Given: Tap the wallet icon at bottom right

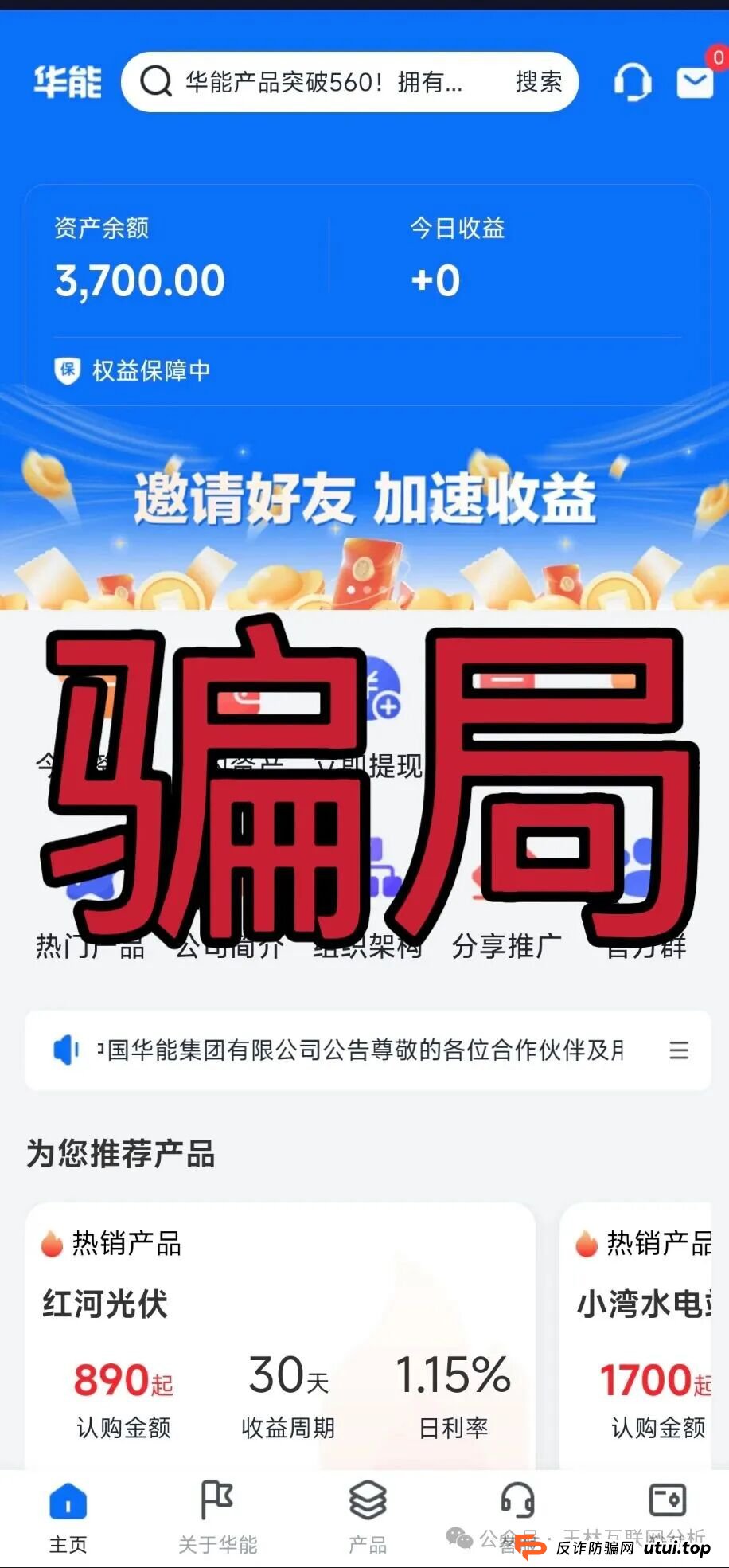Looking at the screenshot, I should point(667,1501).
